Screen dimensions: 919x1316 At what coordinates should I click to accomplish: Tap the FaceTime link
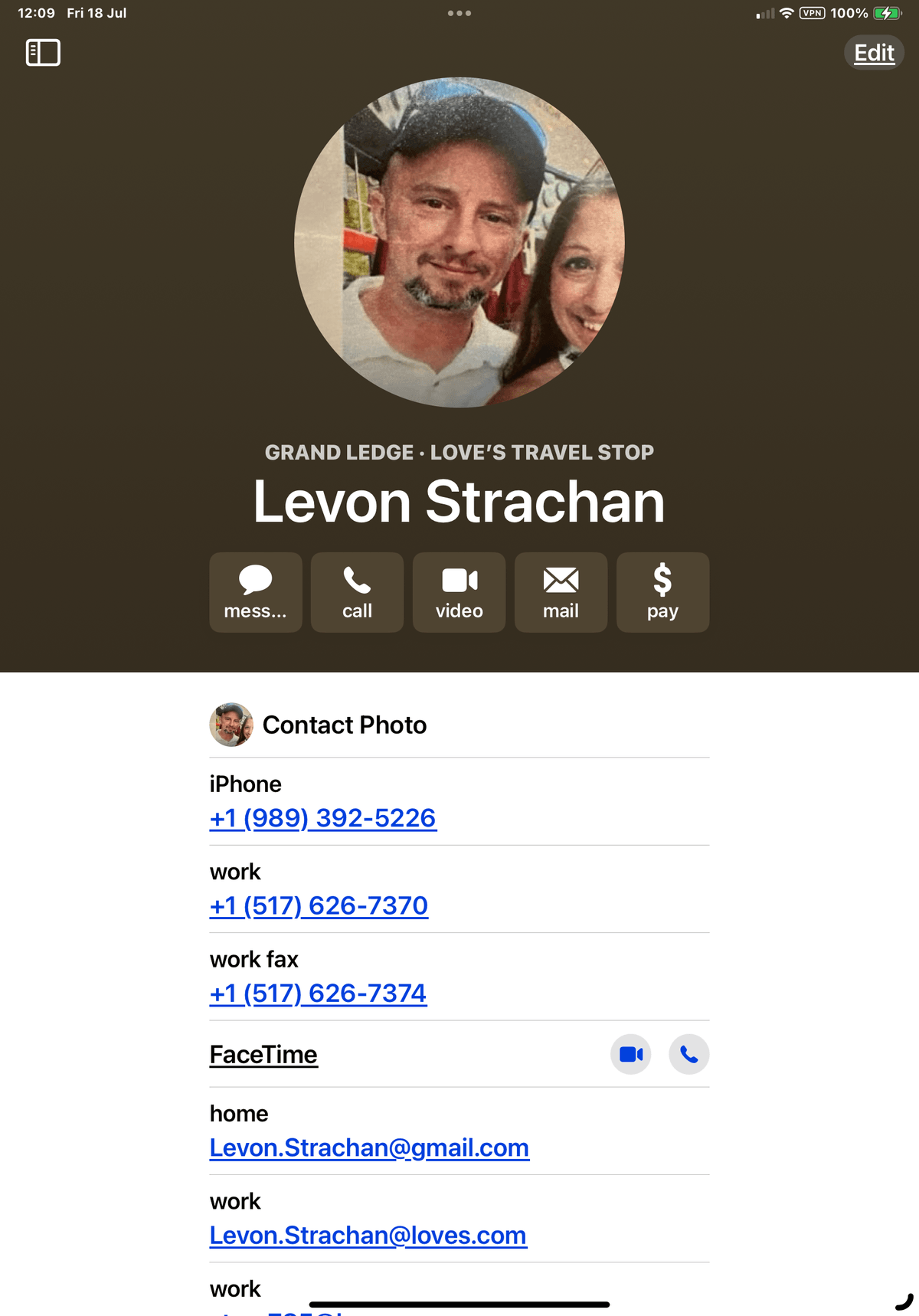pyautogui.click(x=263, y=1055)
